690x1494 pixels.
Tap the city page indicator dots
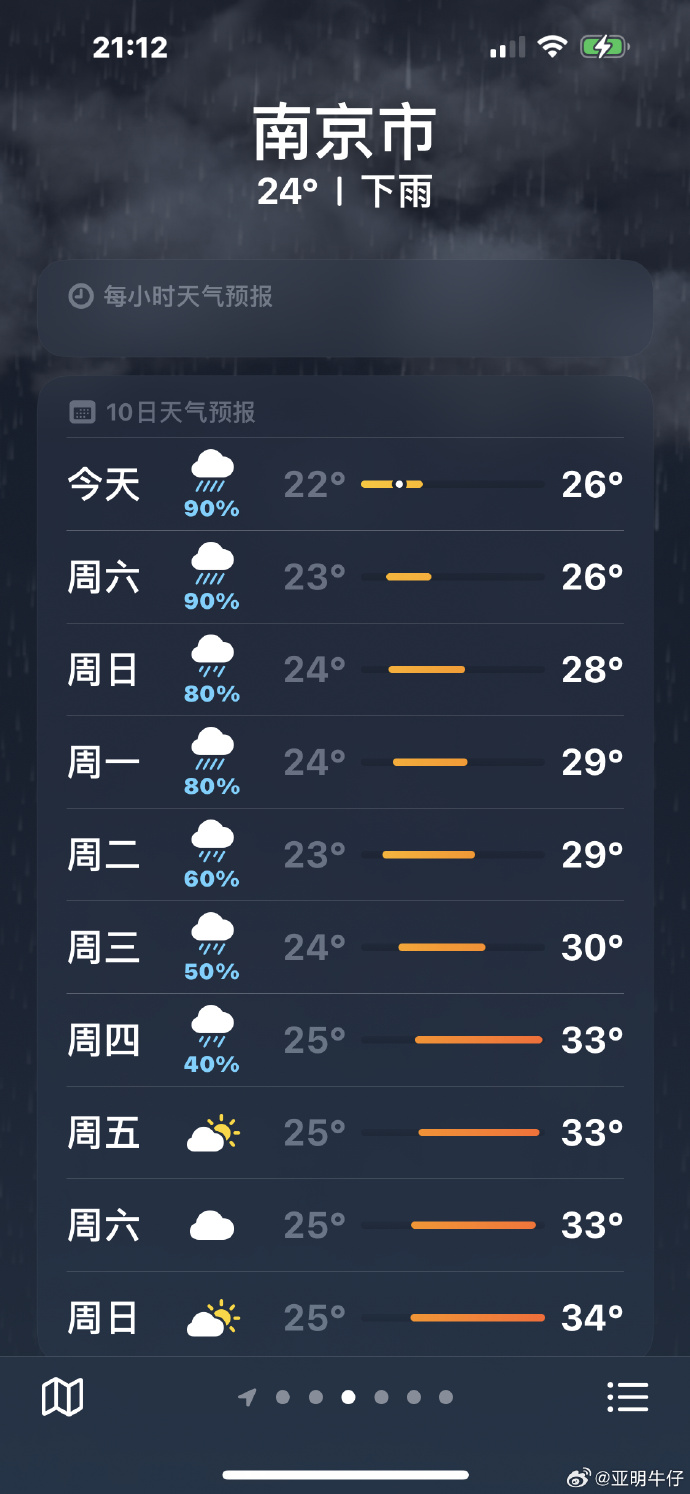[x=346, y=1397]
